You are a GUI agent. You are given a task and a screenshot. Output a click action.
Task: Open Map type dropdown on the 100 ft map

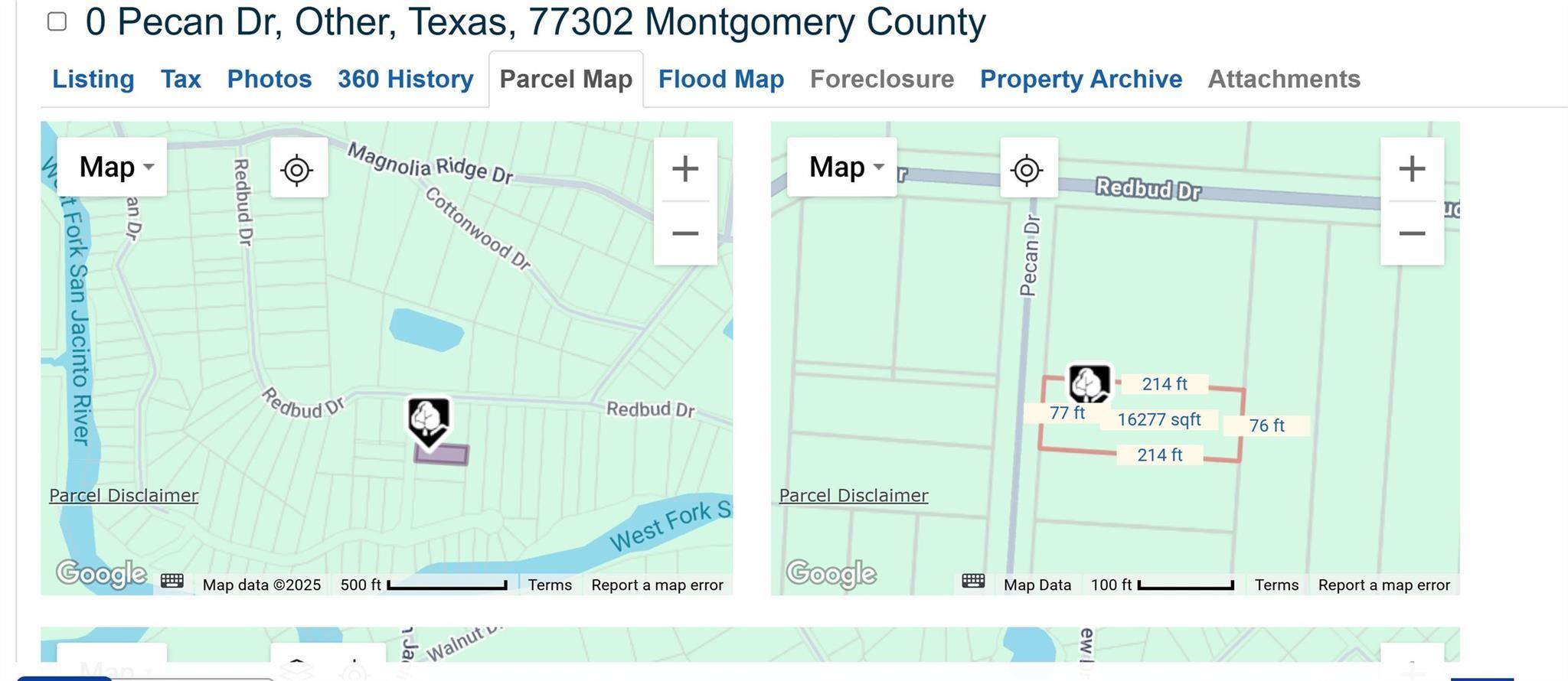click(842, 168)
